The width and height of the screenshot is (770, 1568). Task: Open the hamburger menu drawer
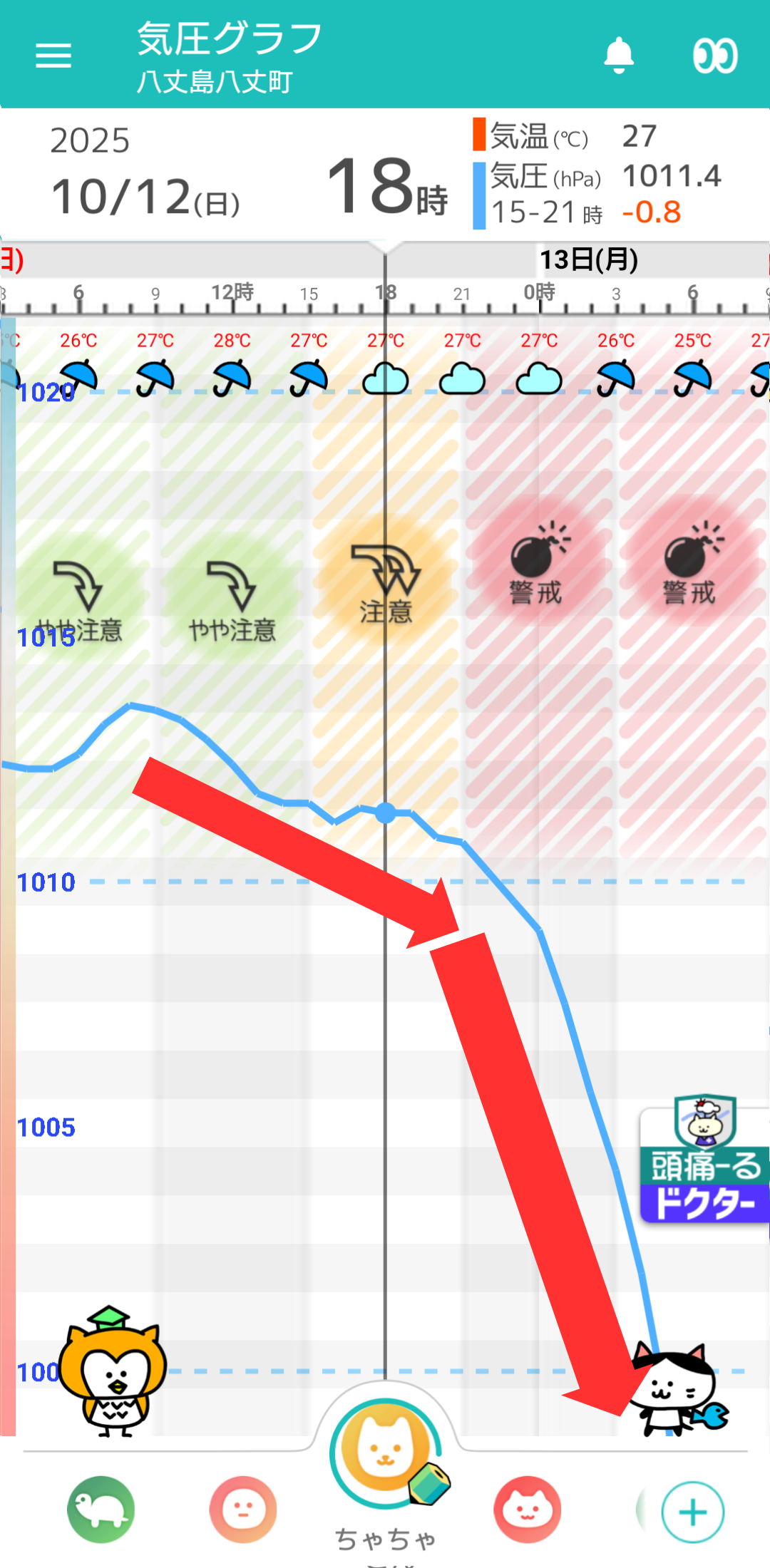tap(53, 55)
